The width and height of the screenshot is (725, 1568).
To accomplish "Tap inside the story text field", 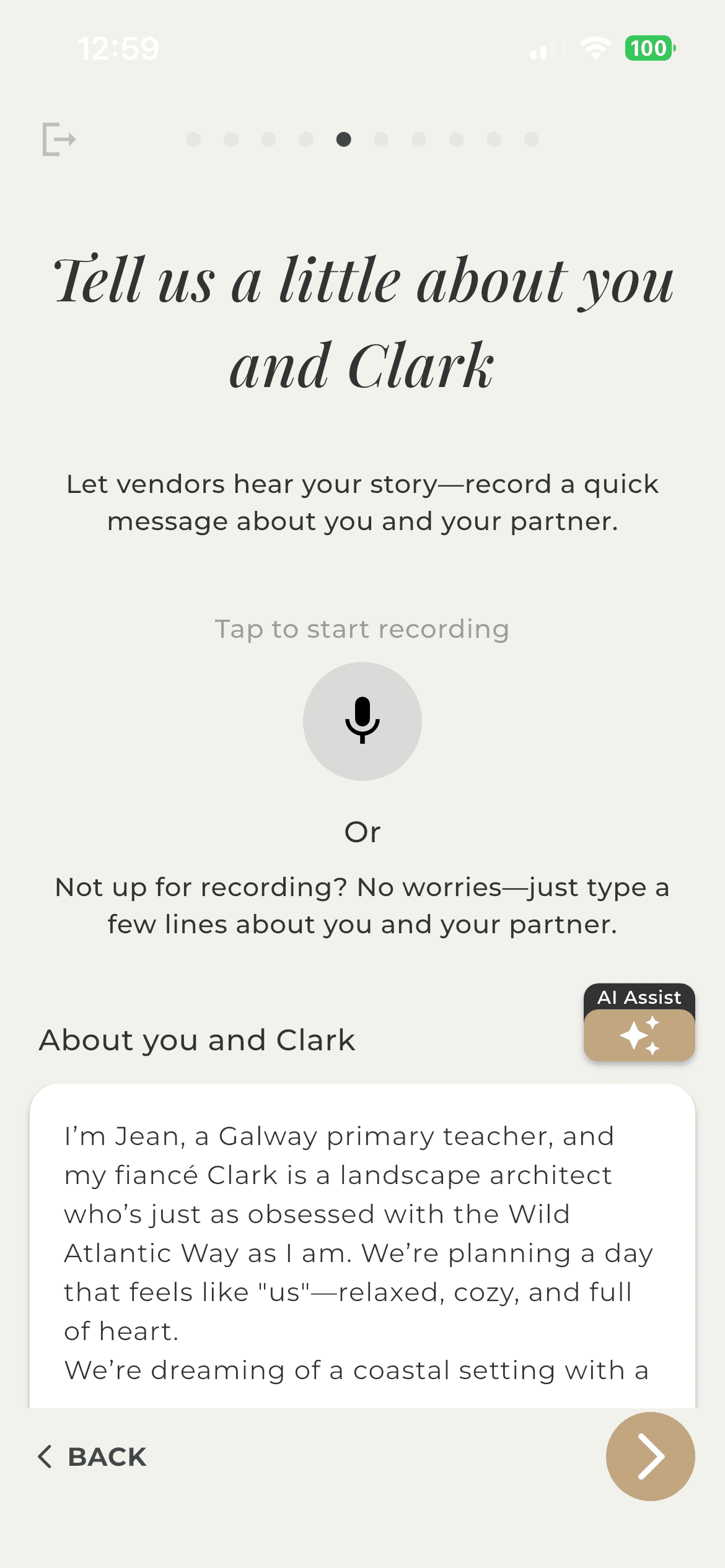I will click(362, 1239).
